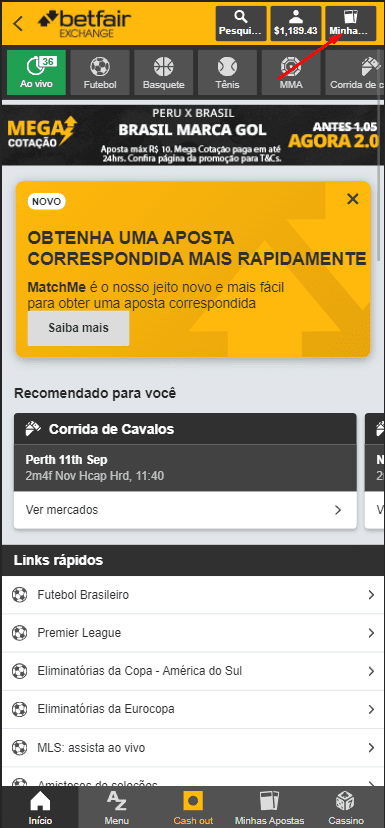385x828 pixels.
Task: Open Minhas apostas at top right
Action: pyautogui.click(x=351, y=24)
